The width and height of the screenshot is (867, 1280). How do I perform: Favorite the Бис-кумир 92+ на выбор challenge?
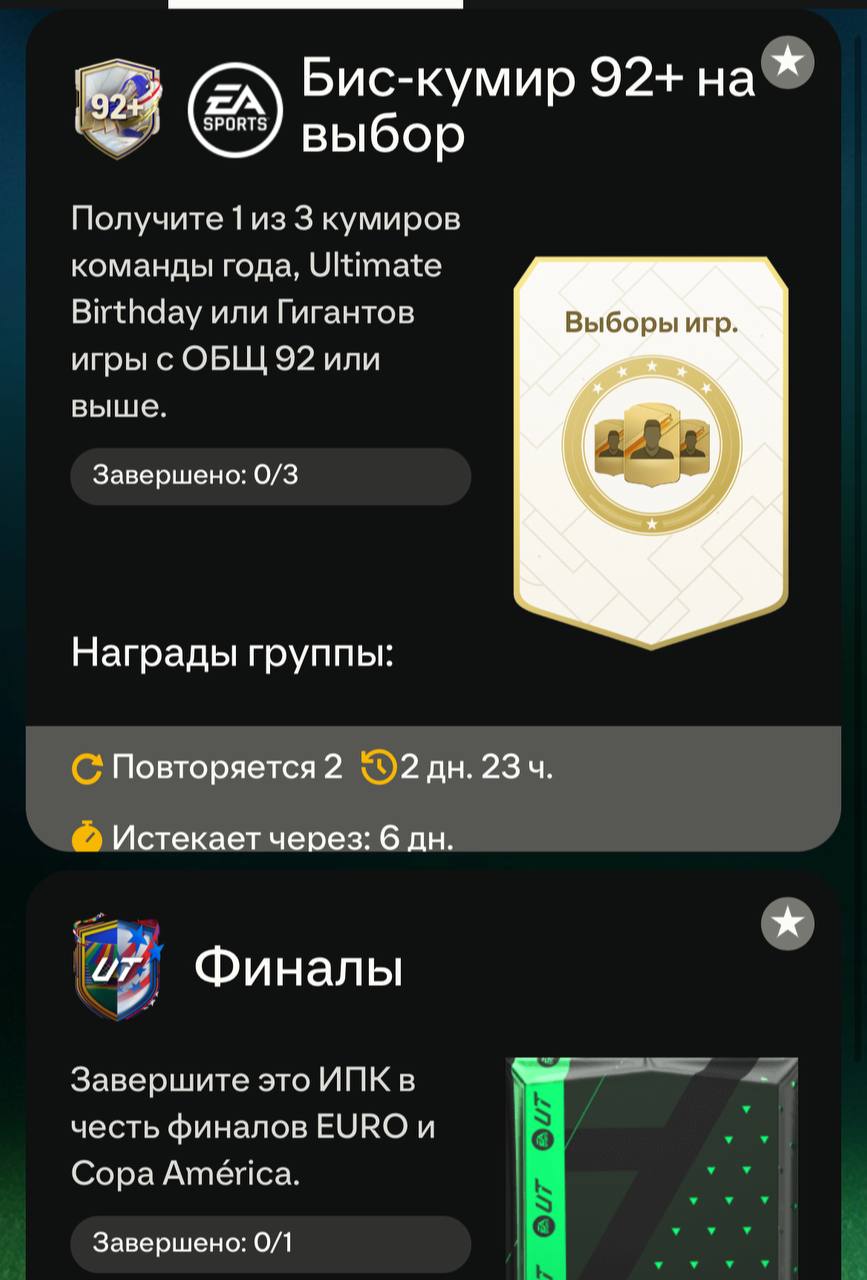point(788,62)
